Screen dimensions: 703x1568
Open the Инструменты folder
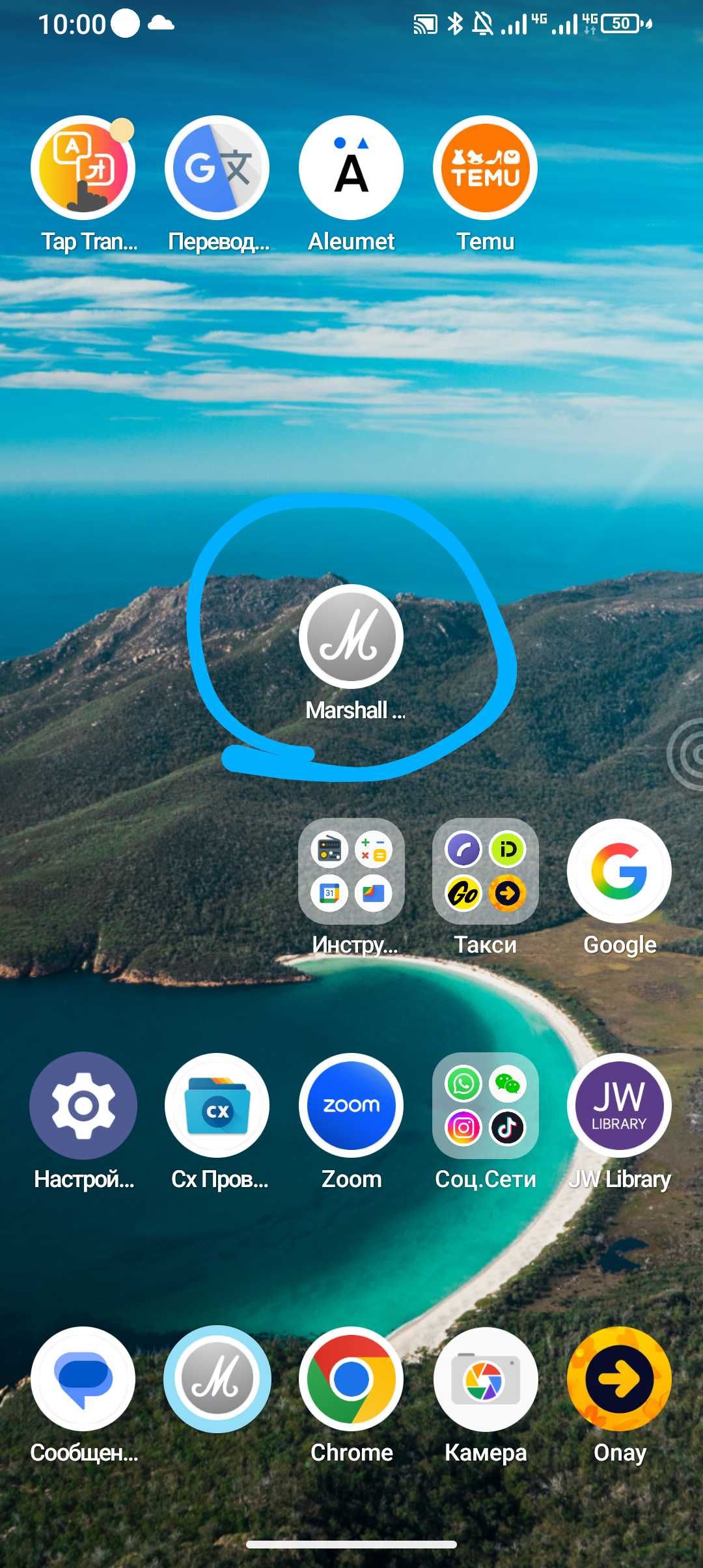(351, 871)
